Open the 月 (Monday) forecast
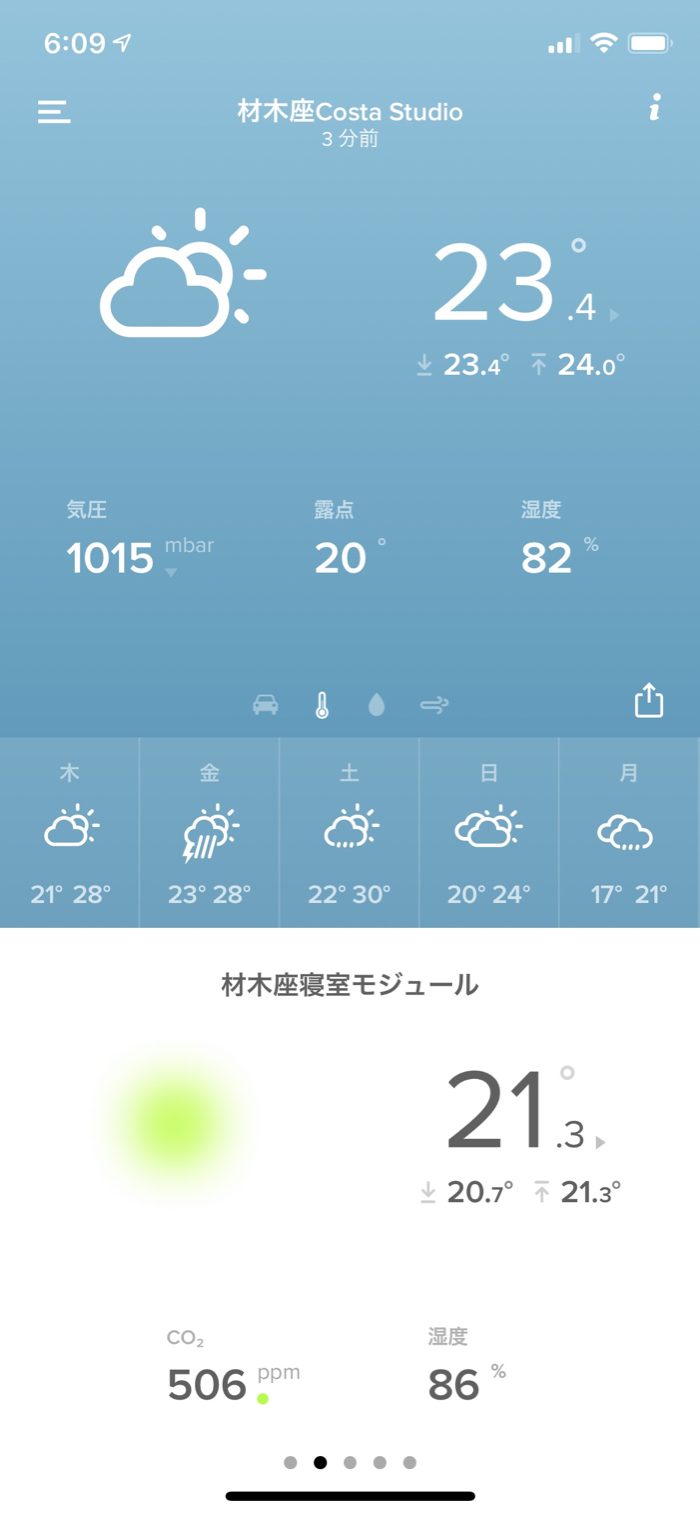The width and height of the screenshot is (700, 1516). 627,833
